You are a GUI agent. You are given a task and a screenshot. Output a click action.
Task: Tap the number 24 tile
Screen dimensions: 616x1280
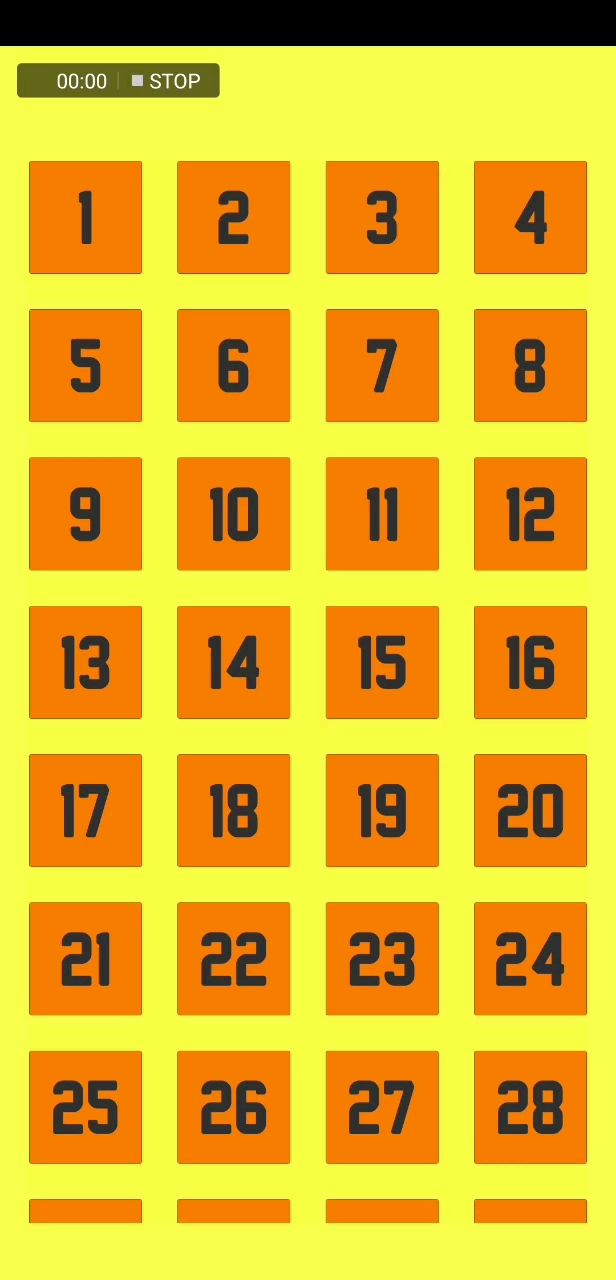(x=530, y=958)
